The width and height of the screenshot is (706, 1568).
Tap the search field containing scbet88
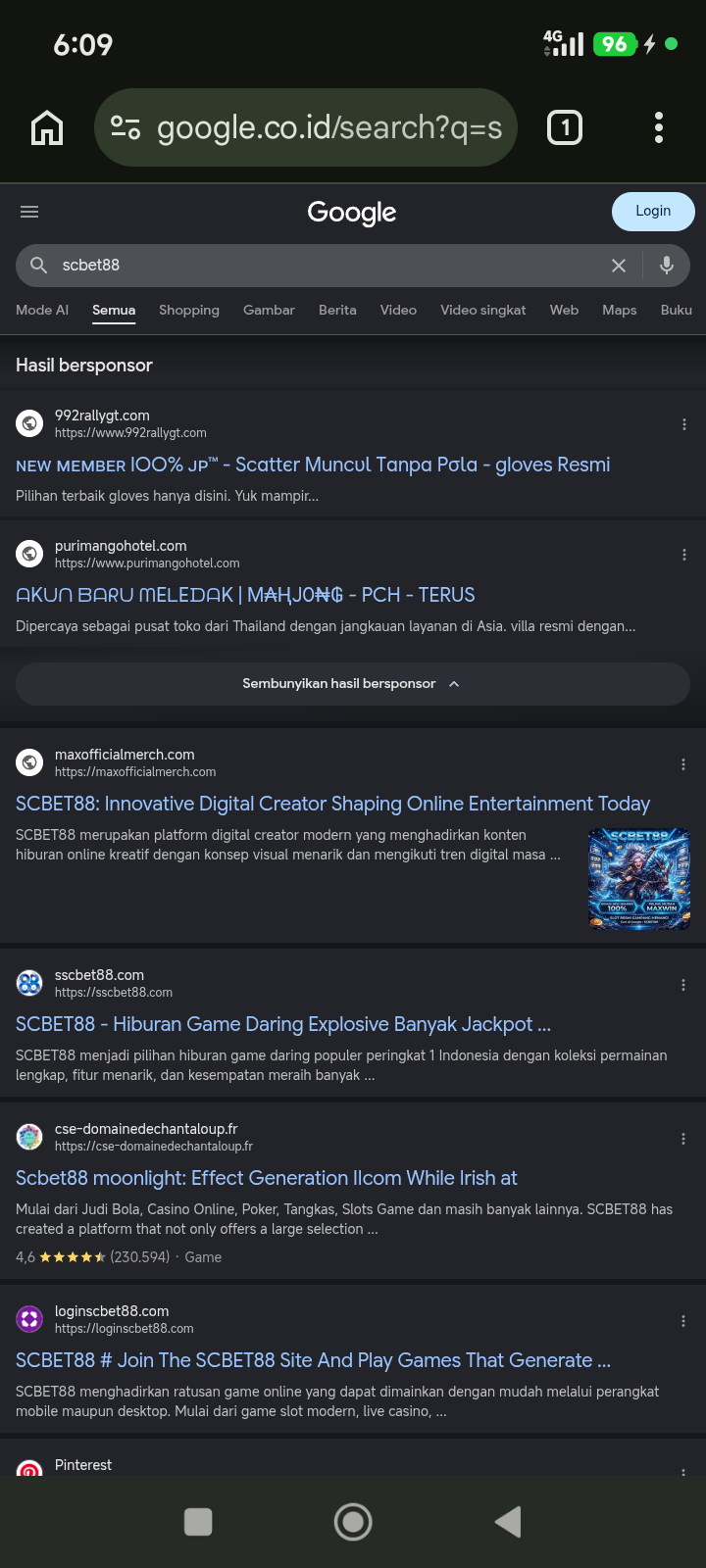[324, 266]
